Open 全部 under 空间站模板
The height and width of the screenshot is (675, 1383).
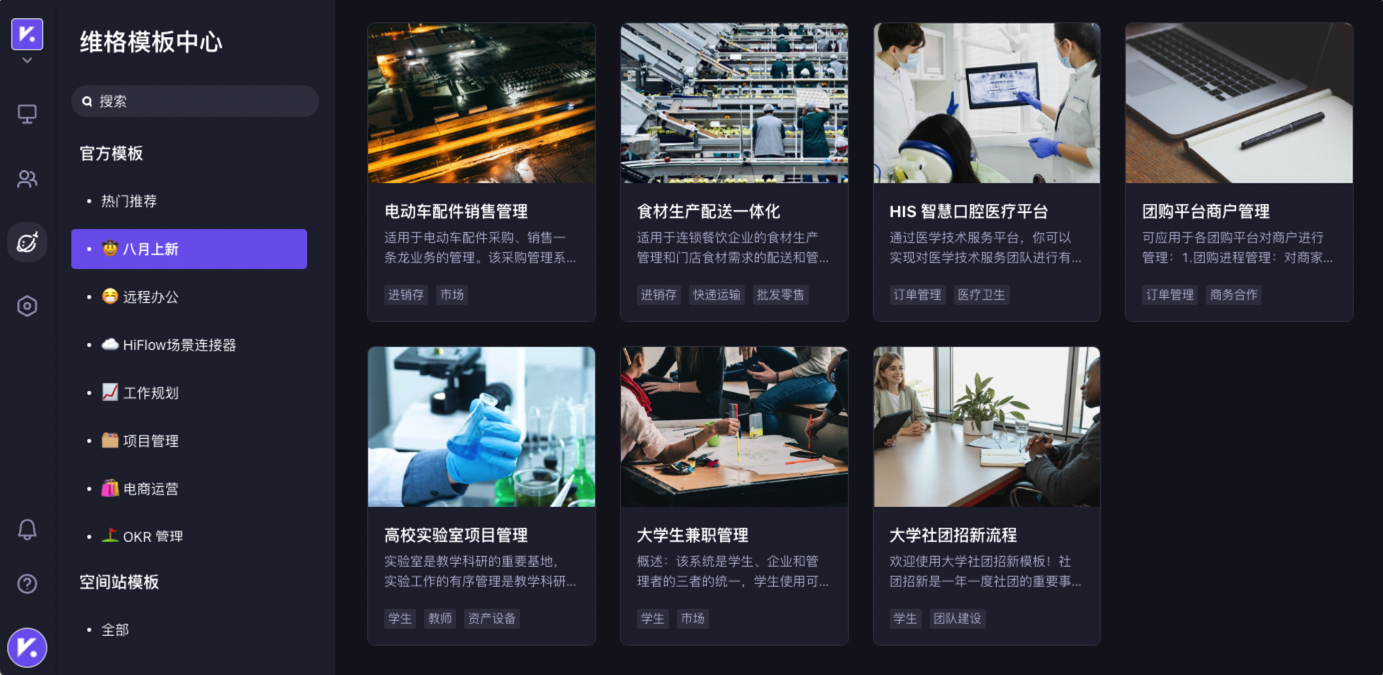(115, 630)
